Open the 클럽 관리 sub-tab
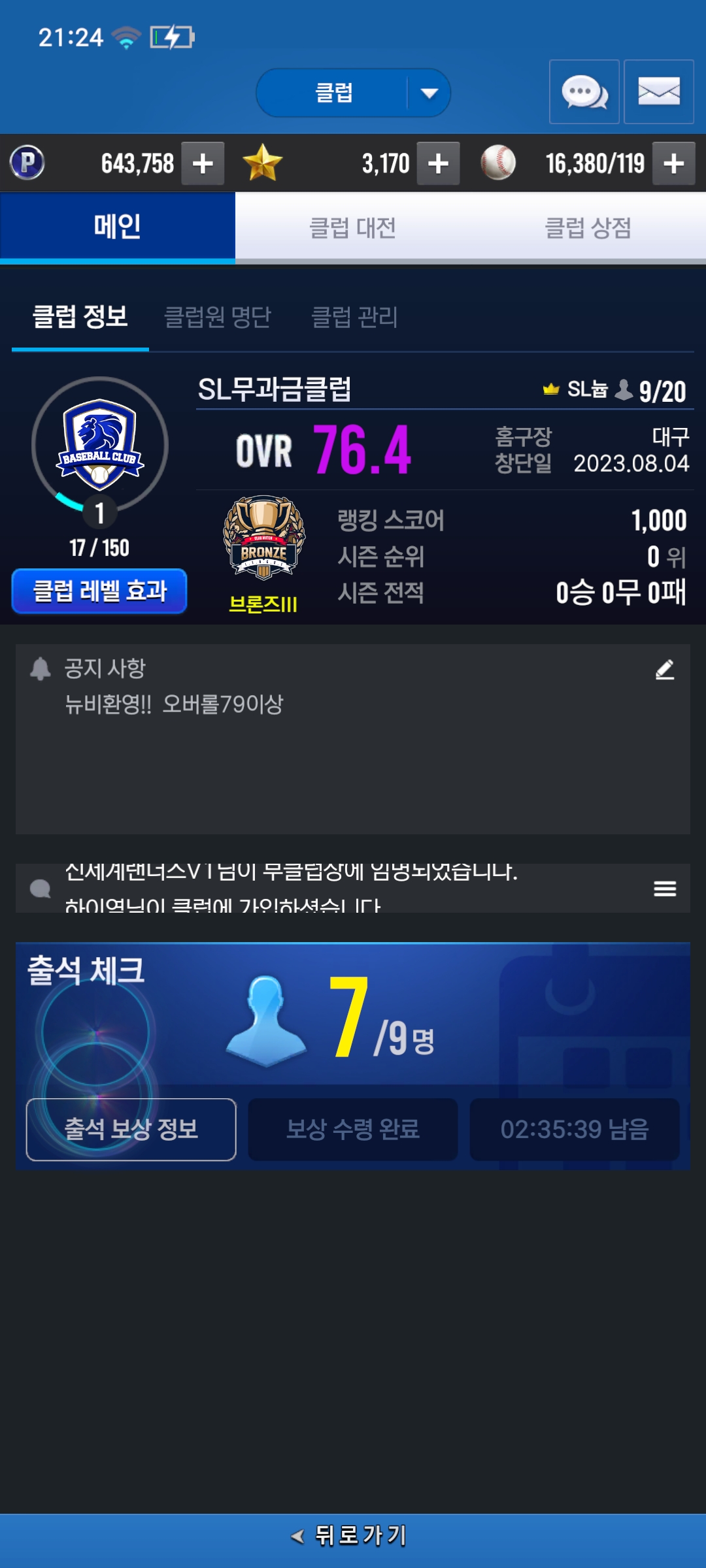Viewport: 706px width, 1568px height. (354, 318)
